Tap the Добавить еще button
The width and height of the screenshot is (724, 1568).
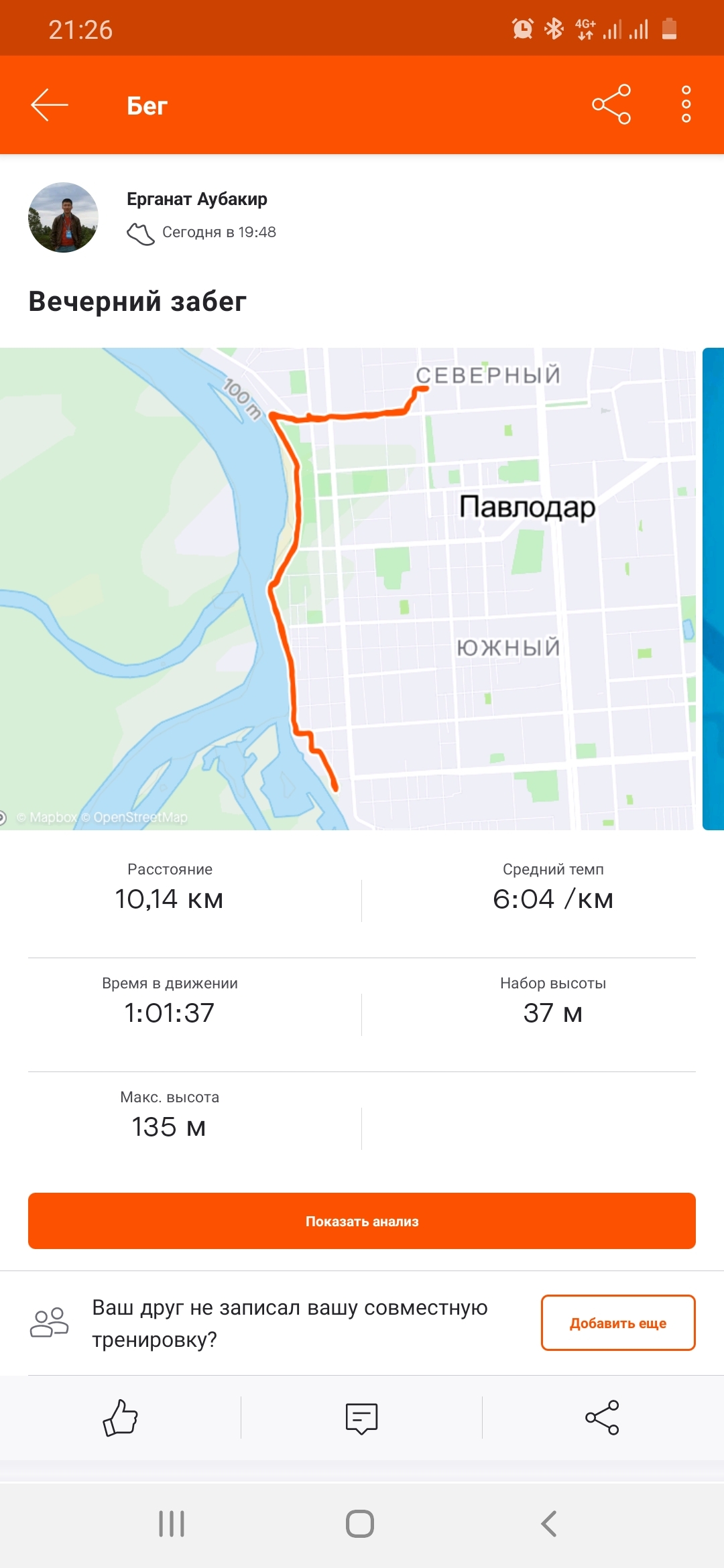coord(617,1323)
